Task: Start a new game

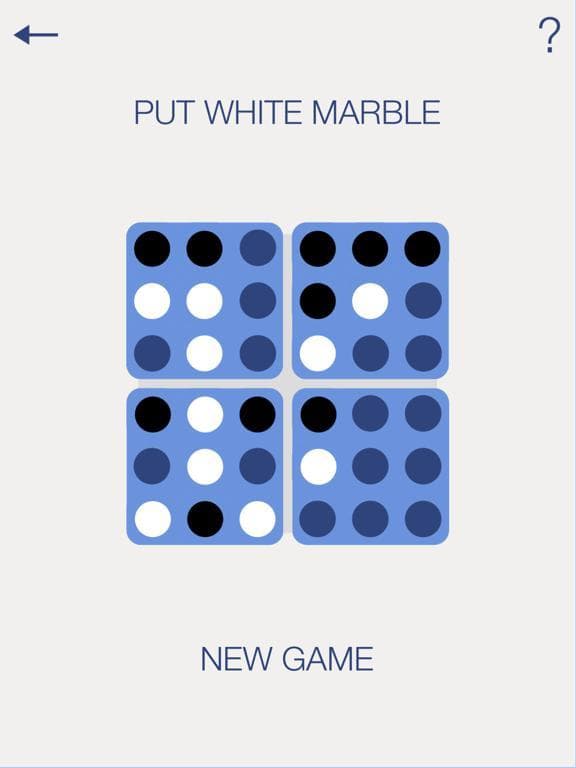Action: (287, 659)
